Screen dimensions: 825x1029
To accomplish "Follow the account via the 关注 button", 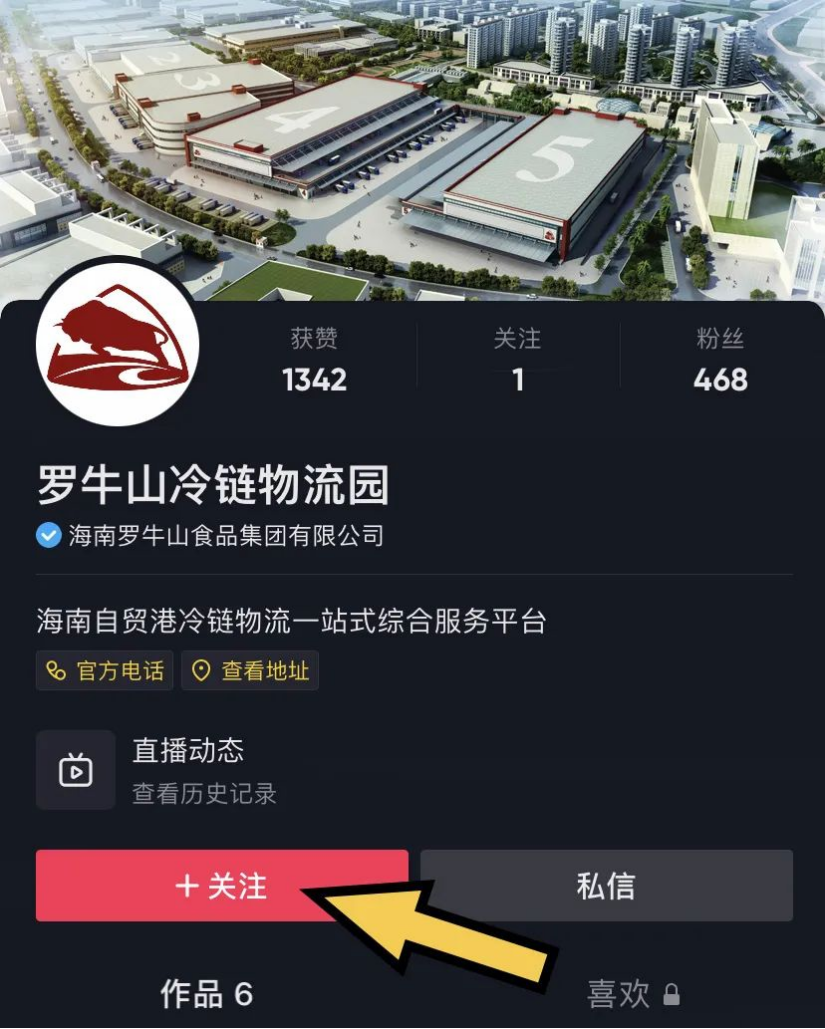I will [x=222, y=885].
